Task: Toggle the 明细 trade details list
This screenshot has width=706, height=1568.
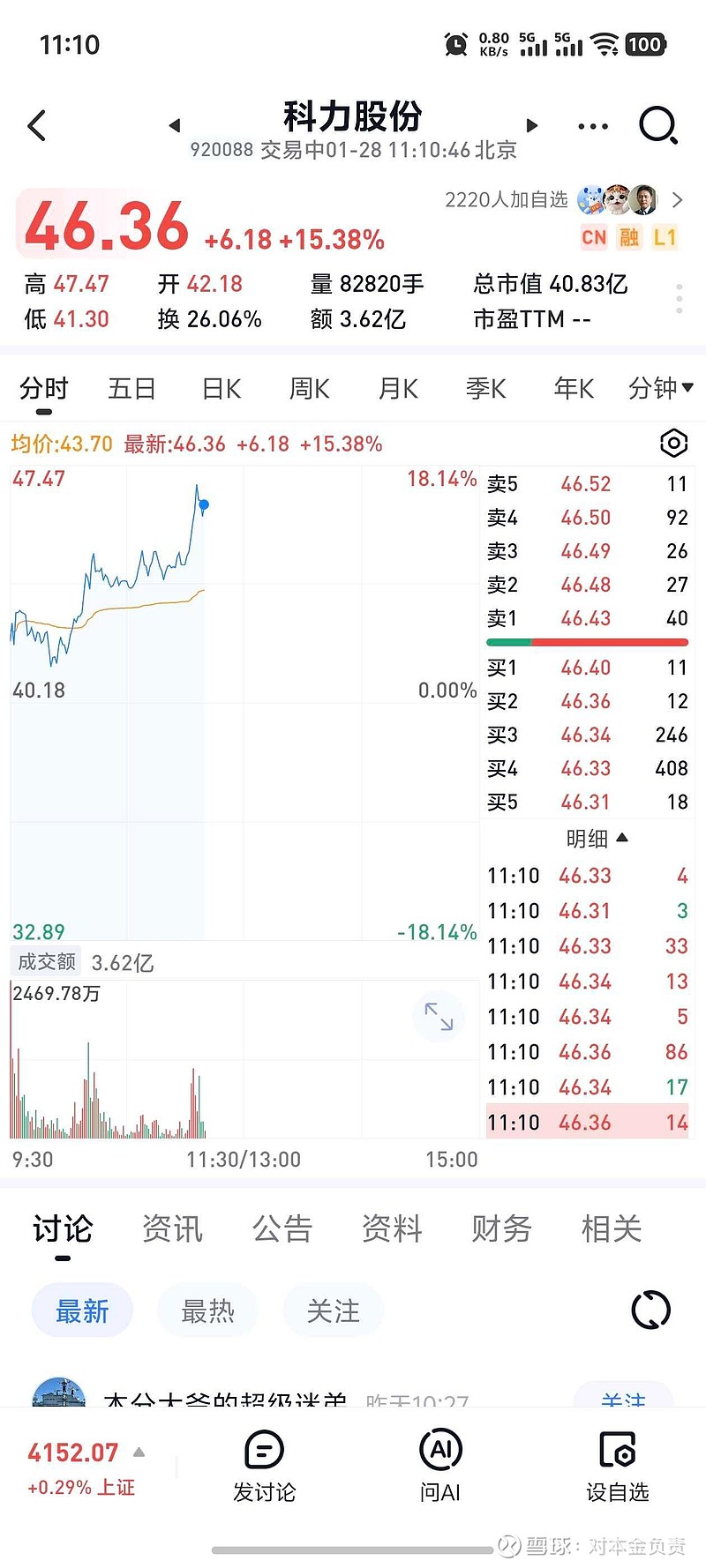Action: [x=597, y=838]
